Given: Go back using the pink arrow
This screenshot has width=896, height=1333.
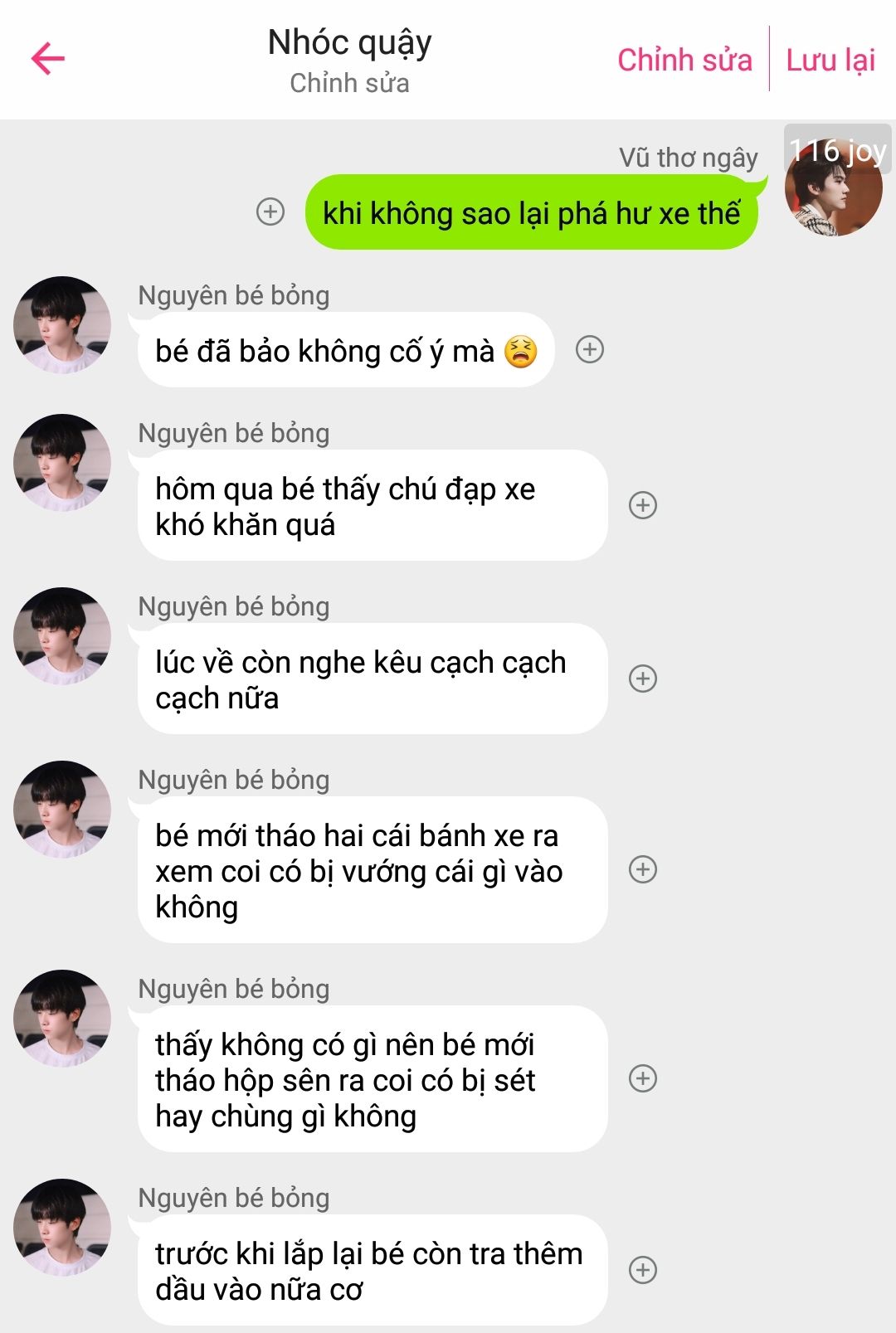Looking at the screenshot, I should pyautogui.click(x=48, y=59).
